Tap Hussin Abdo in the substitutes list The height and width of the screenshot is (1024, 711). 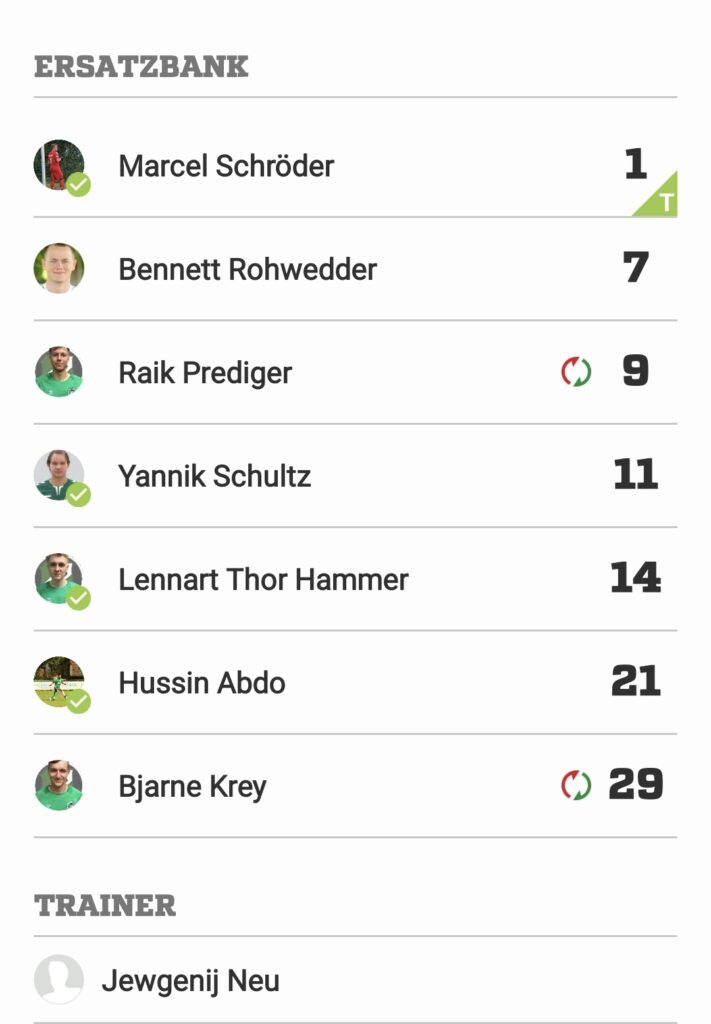tap(201, 683)
